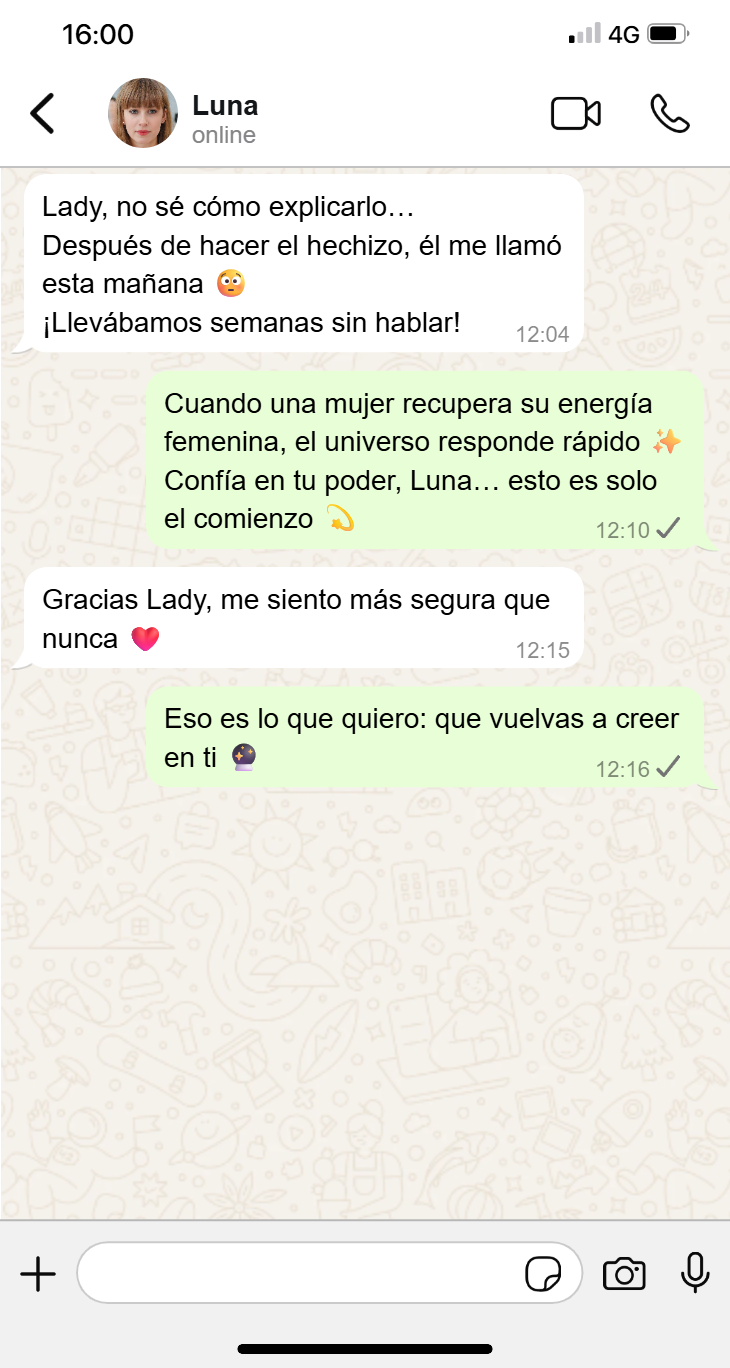Screen dimensions: 730x1368
Task: Tap the microphone to record a voice message
Action: (x=695, y=1273)
